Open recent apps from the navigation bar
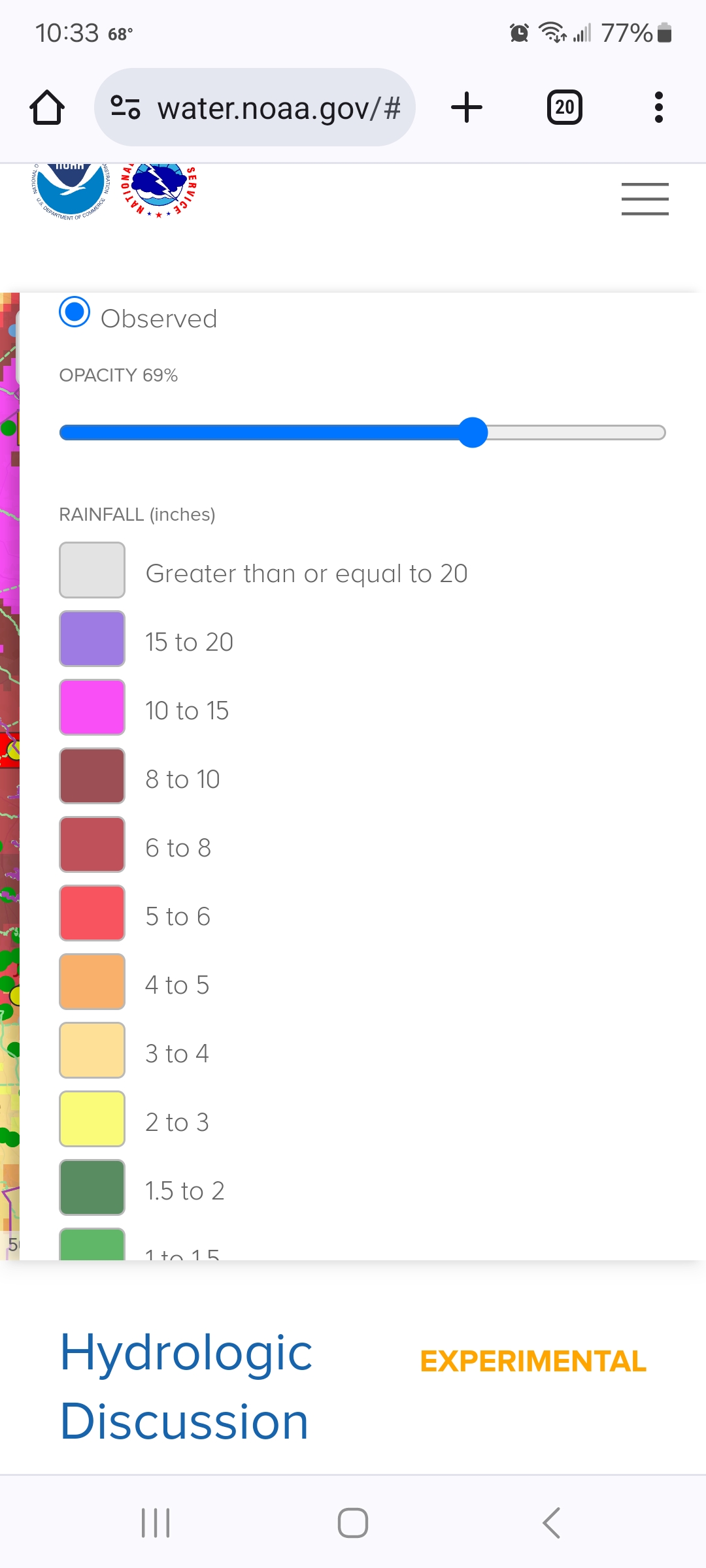The image size is (706, 1568). coord(156,1523)
